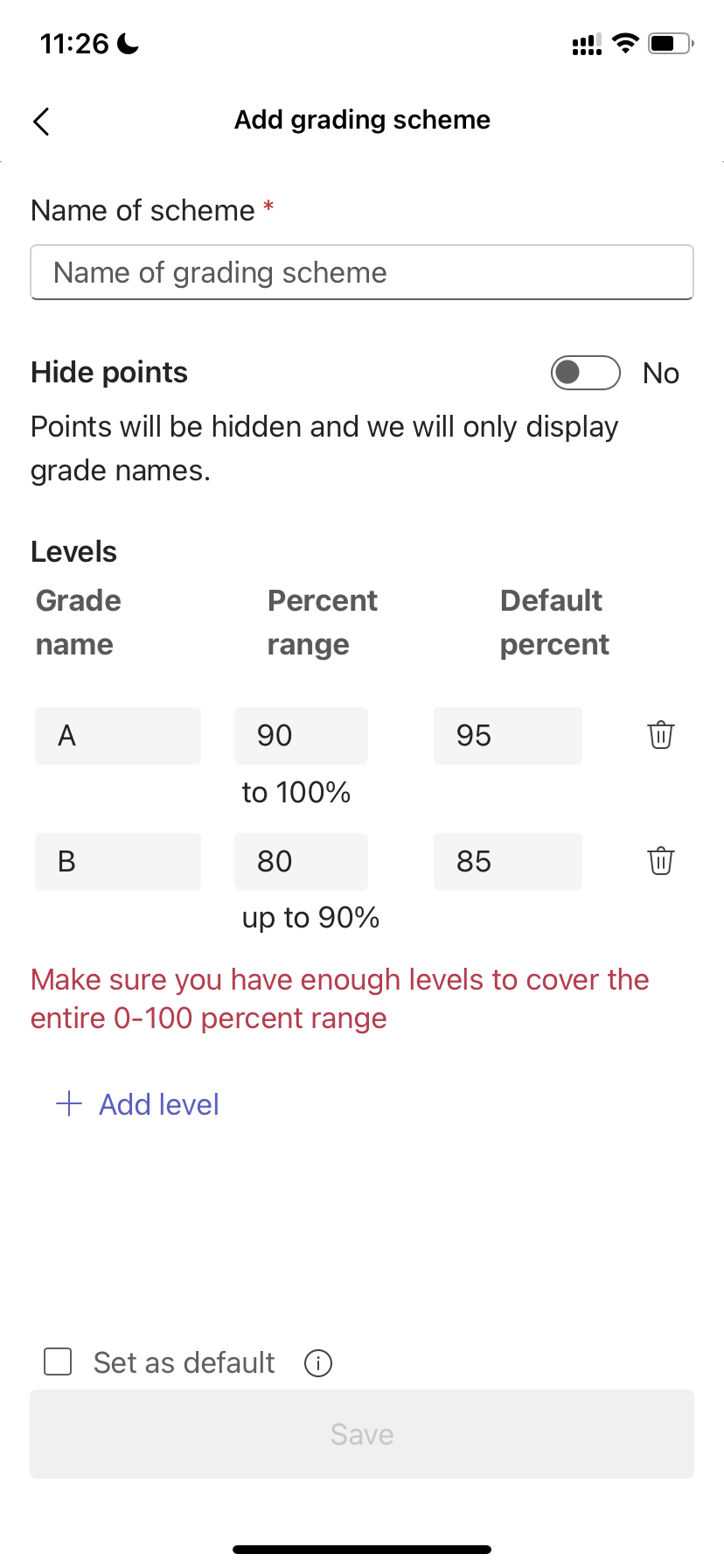Screen dimensions: 724x1568
Task: Select the grade name field containing A
Action: click(x=118, y=735)
